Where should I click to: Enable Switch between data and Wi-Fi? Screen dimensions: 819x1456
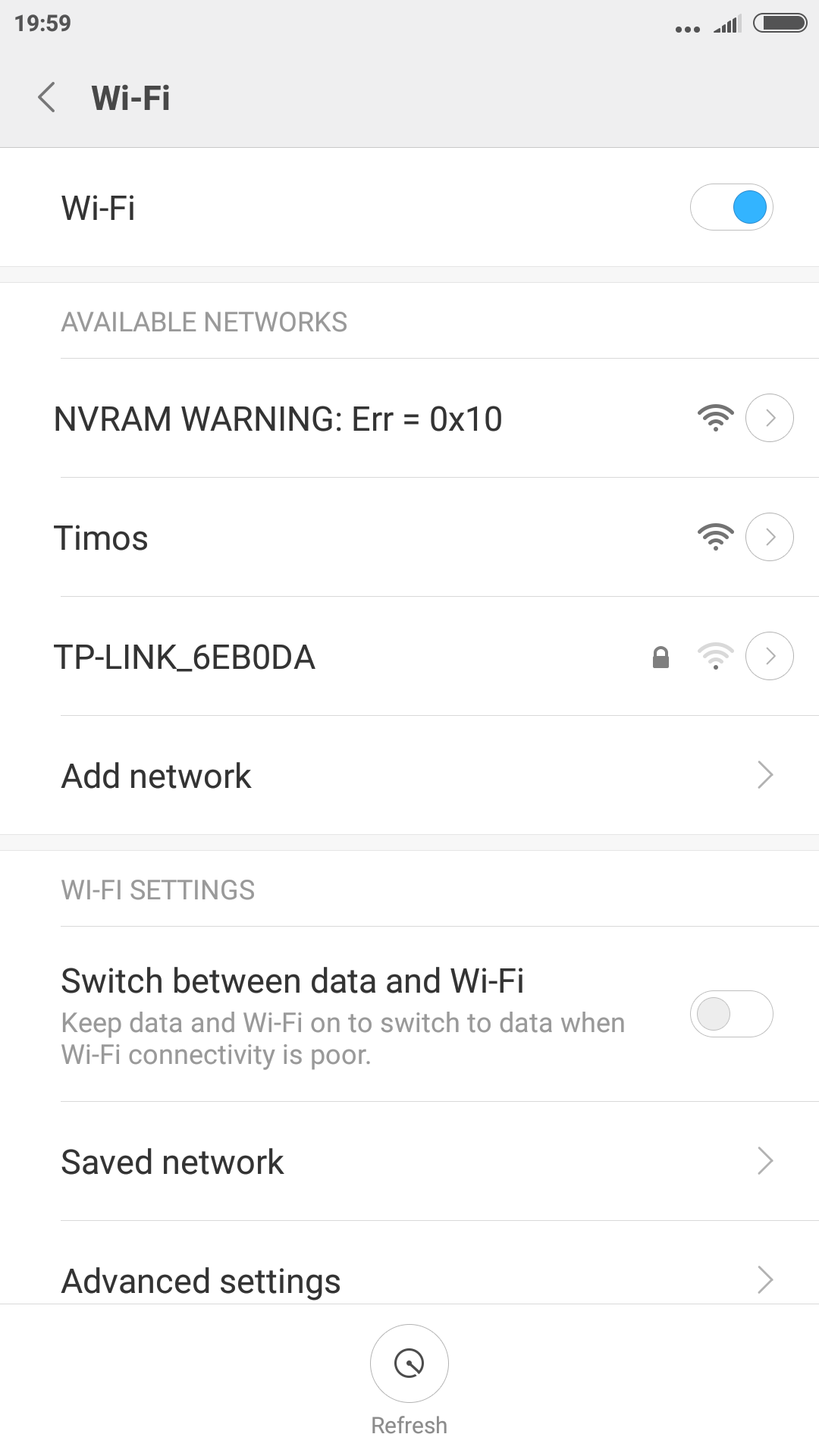(x=731, y=1014)
